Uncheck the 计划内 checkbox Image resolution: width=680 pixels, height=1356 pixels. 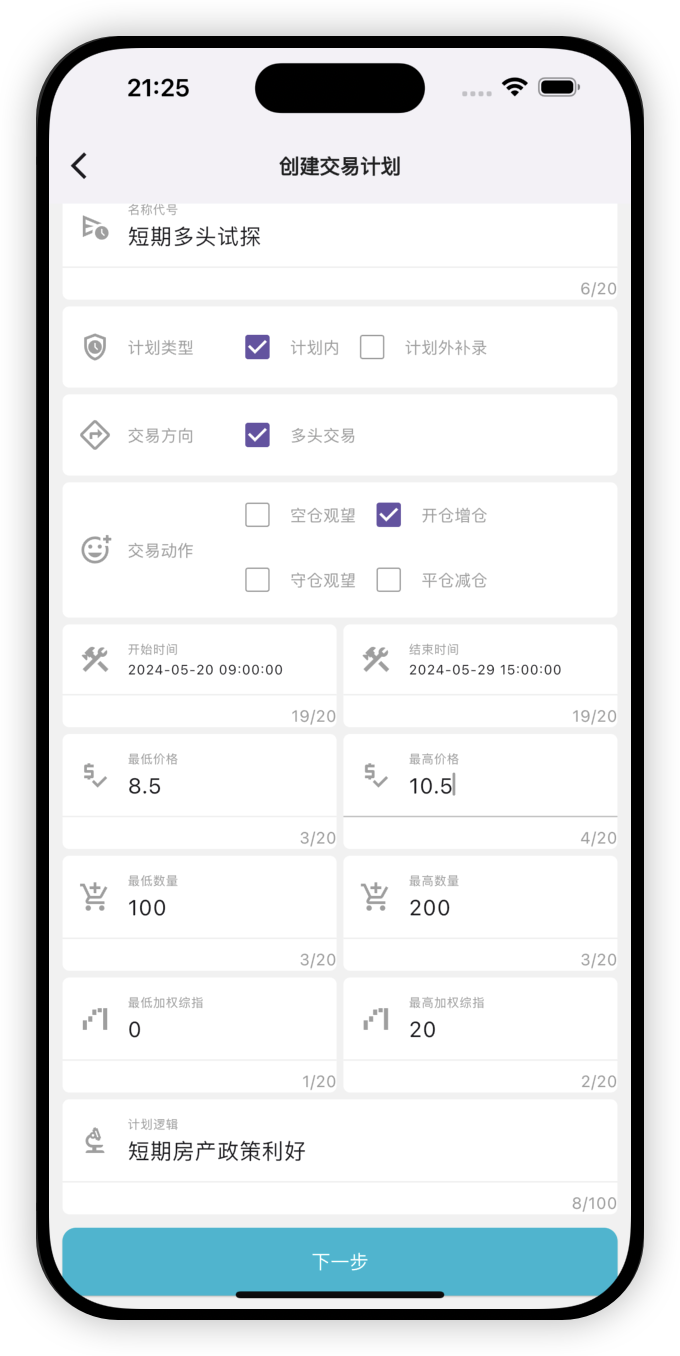pyautogui.click(x=257, y=347)
